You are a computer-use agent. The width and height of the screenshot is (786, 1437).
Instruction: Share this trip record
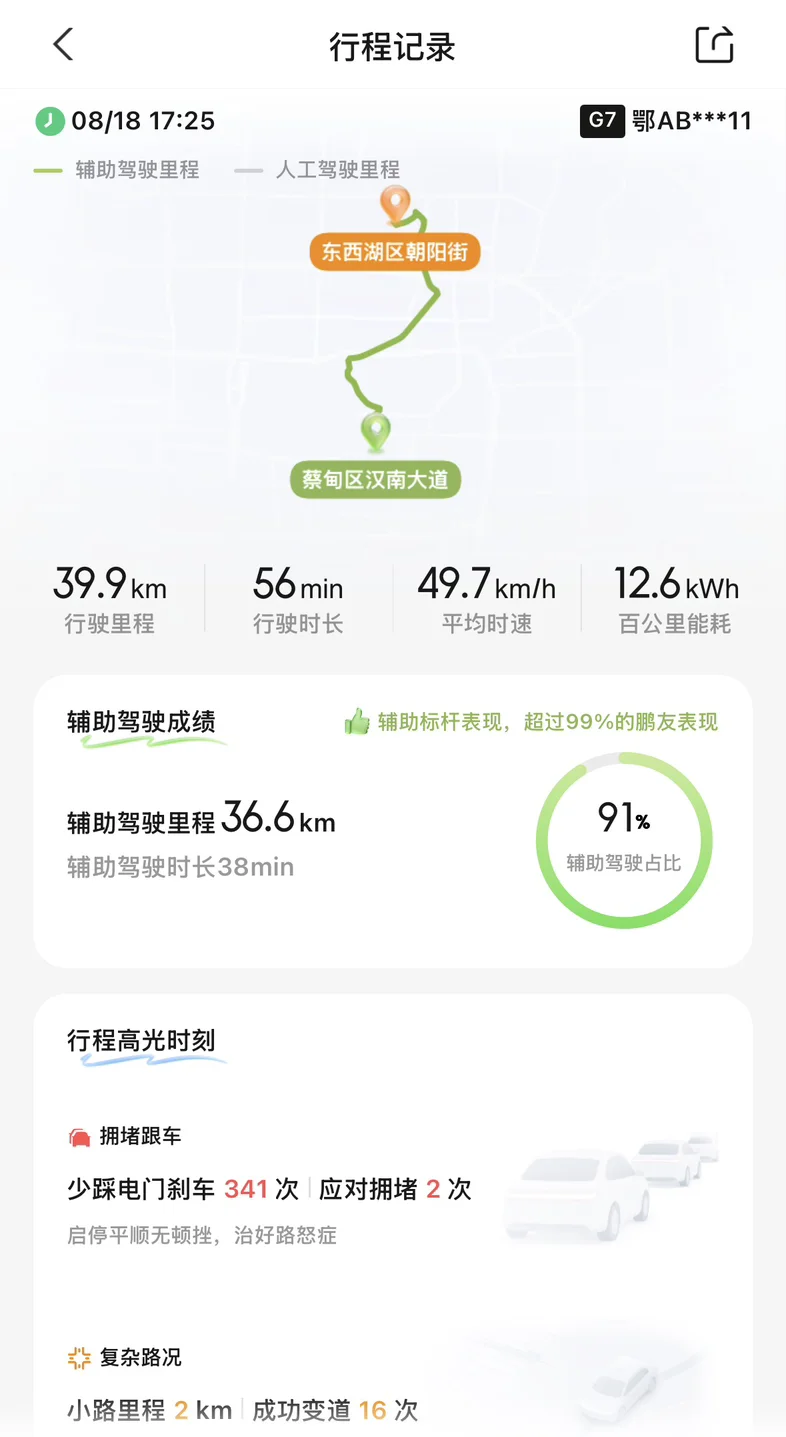[714, 45]
